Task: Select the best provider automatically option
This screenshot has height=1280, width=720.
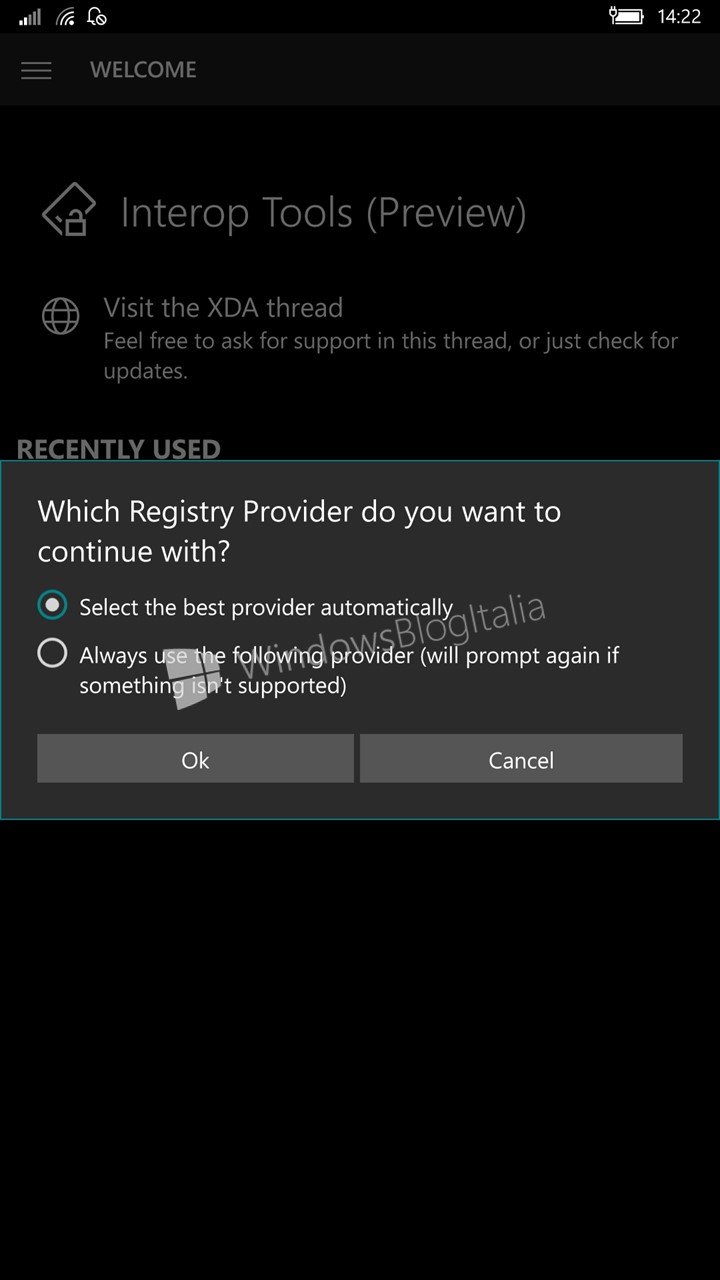Action: [245, 606]
